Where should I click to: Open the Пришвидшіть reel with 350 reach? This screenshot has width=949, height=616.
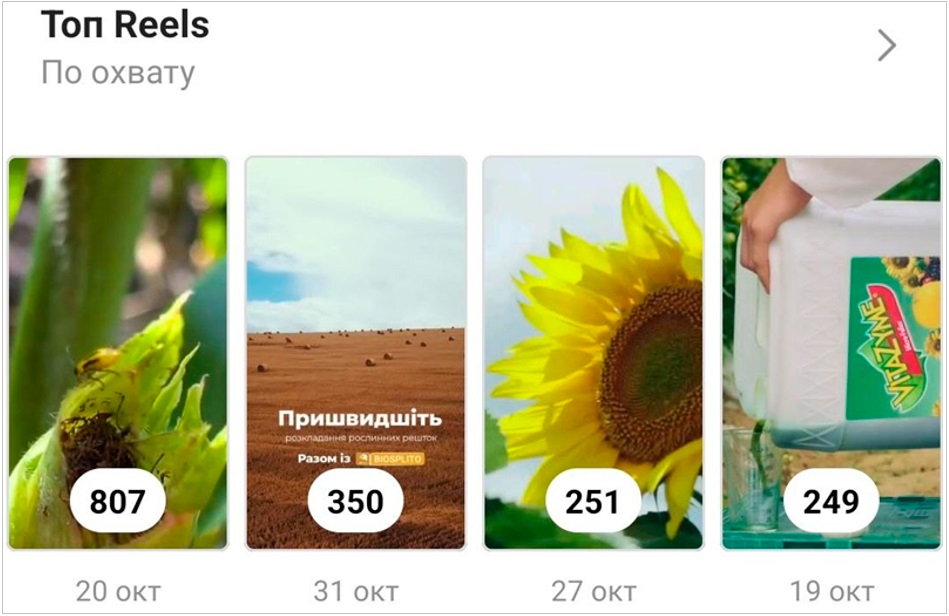coord(355,353)
